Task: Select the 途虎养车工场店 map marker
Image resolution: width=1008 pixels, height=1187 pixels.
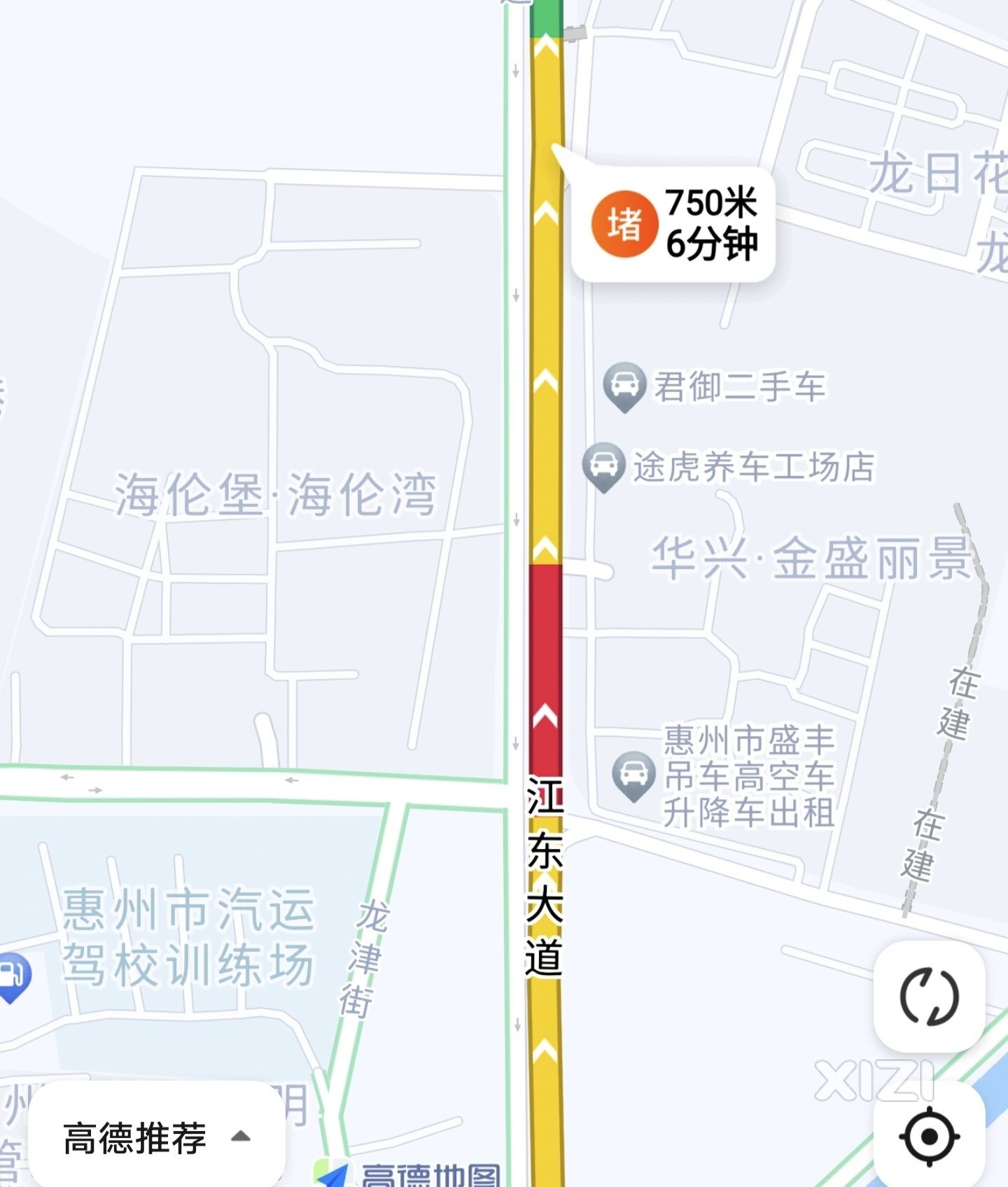Action: click(x=603, y=466)
